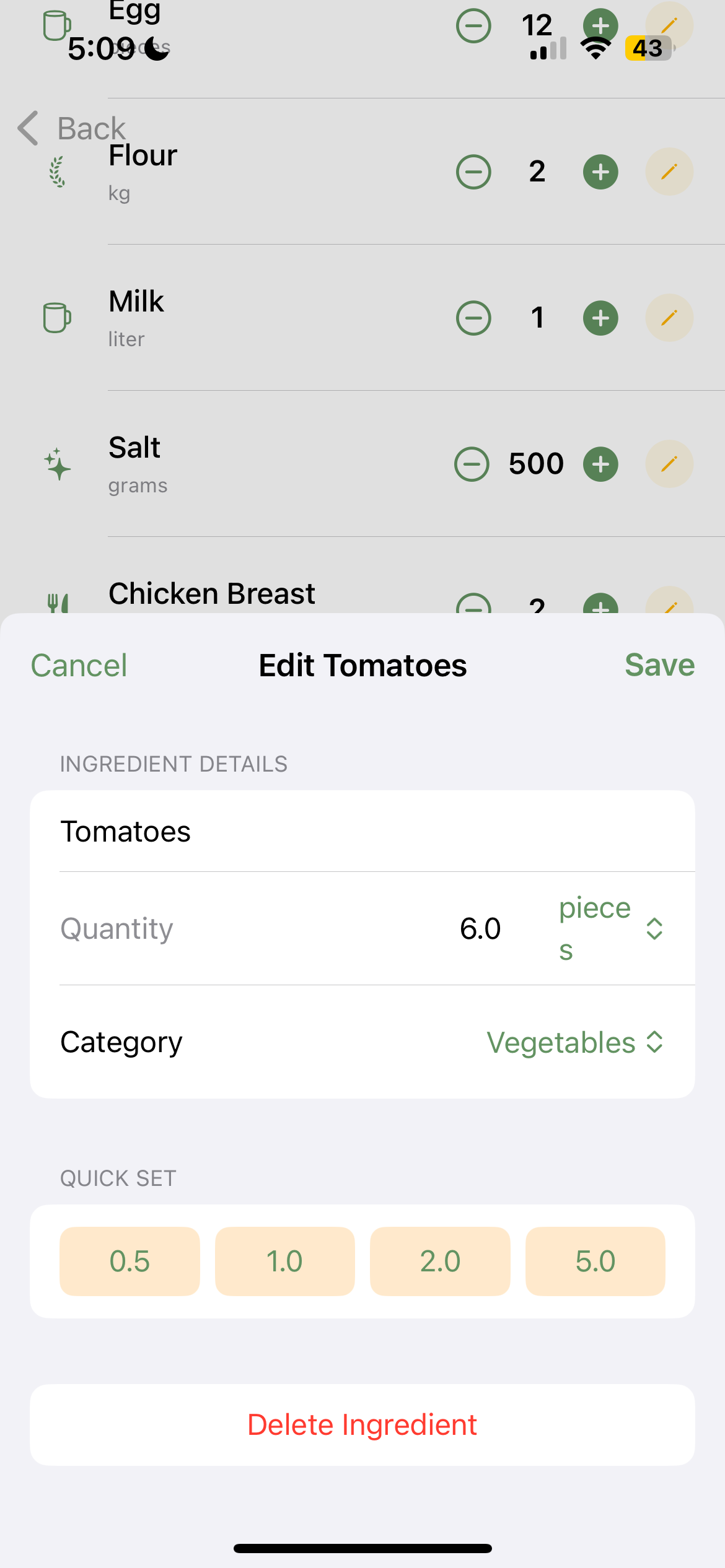This screenshot has width=725, height=1568.
Task: Open the pieces unit picker
Action: (x=610, y=928)
